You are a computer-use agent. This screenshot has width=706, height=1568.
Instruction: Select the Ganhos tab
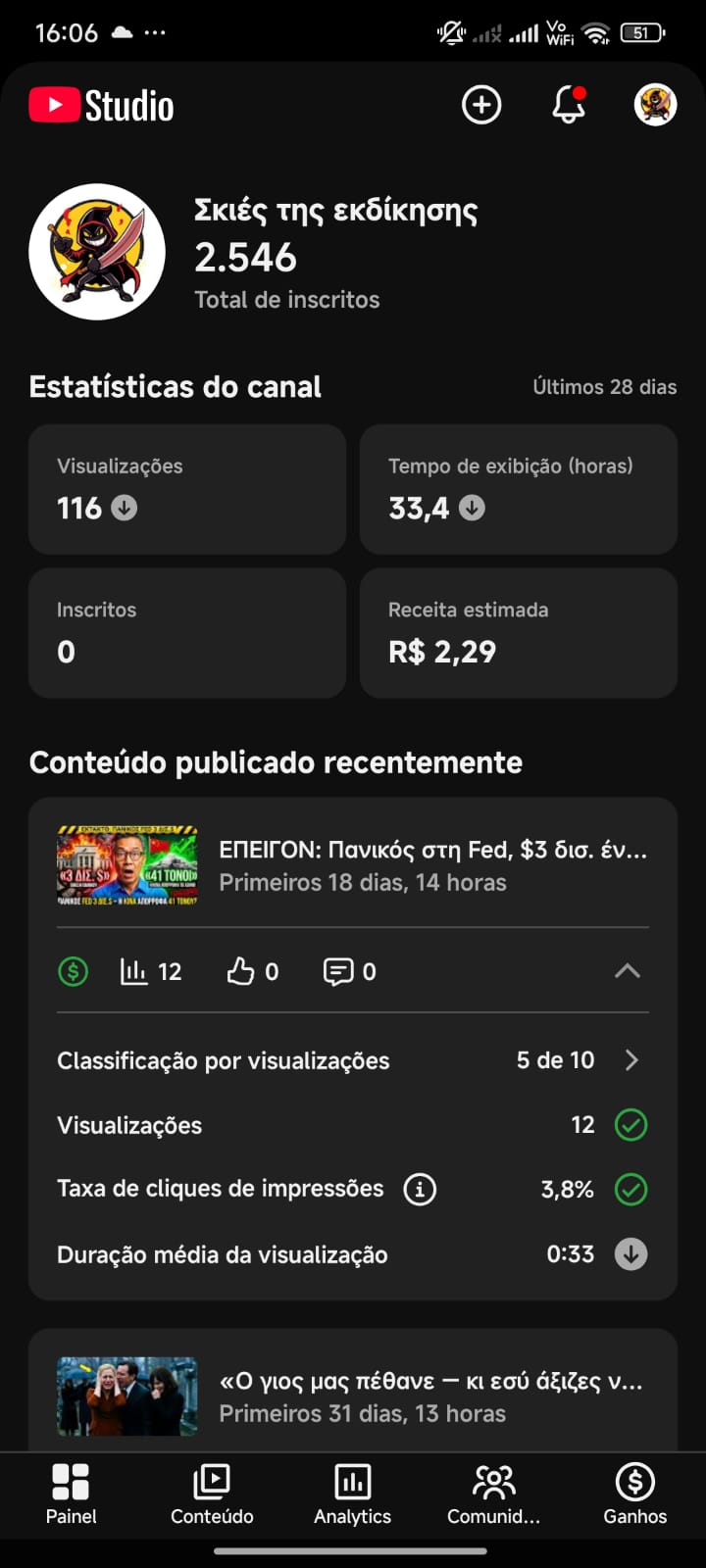click(634, 1494)
